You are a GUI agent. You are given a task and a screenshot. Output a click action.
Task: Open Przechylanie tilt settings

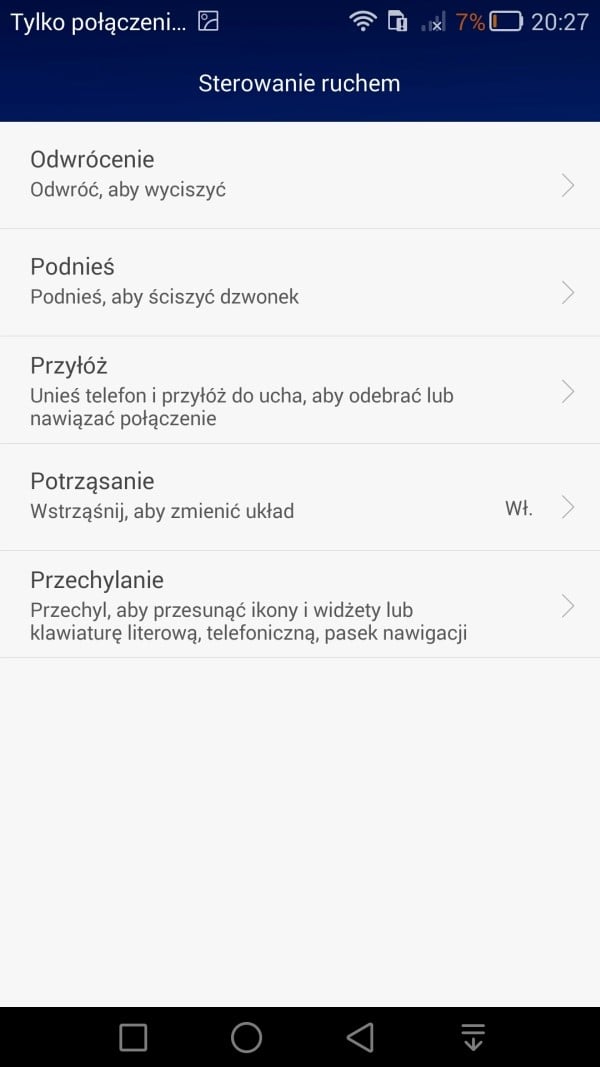pos(300,604)
